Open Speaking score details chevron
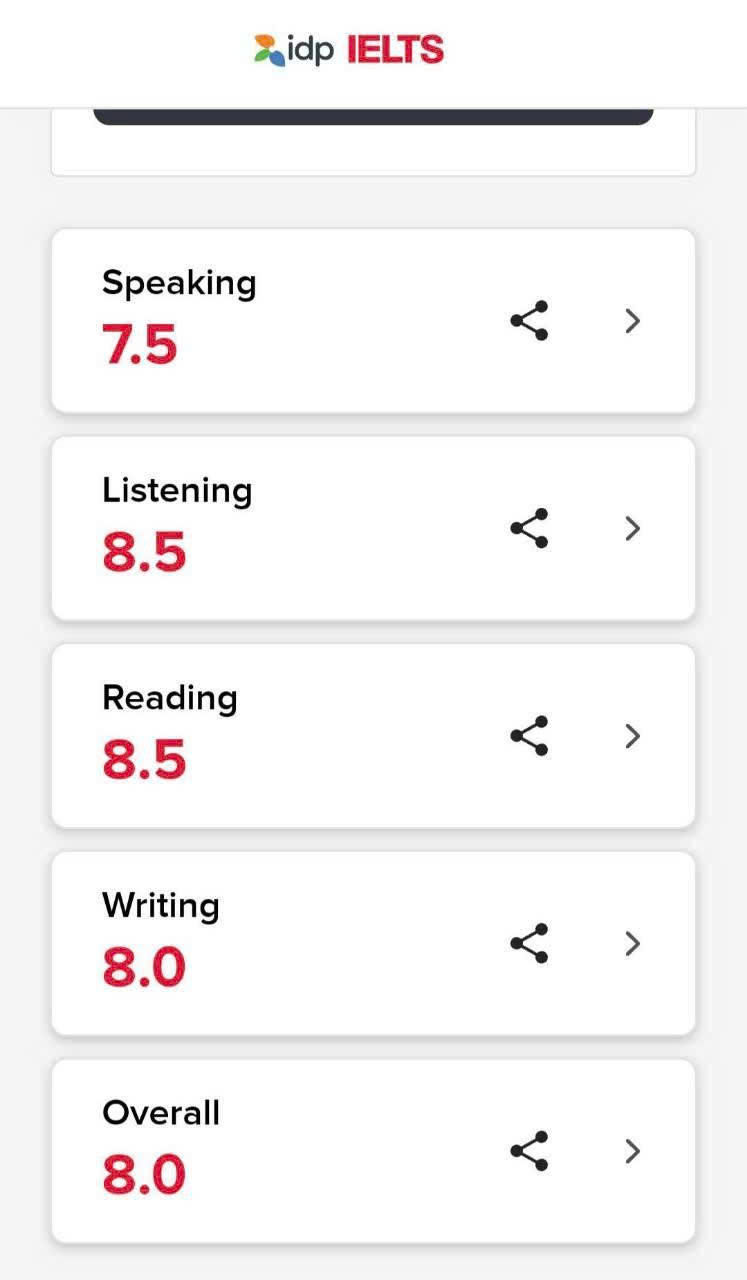Screen dimensions: 747x1280 tap(632, 321)
